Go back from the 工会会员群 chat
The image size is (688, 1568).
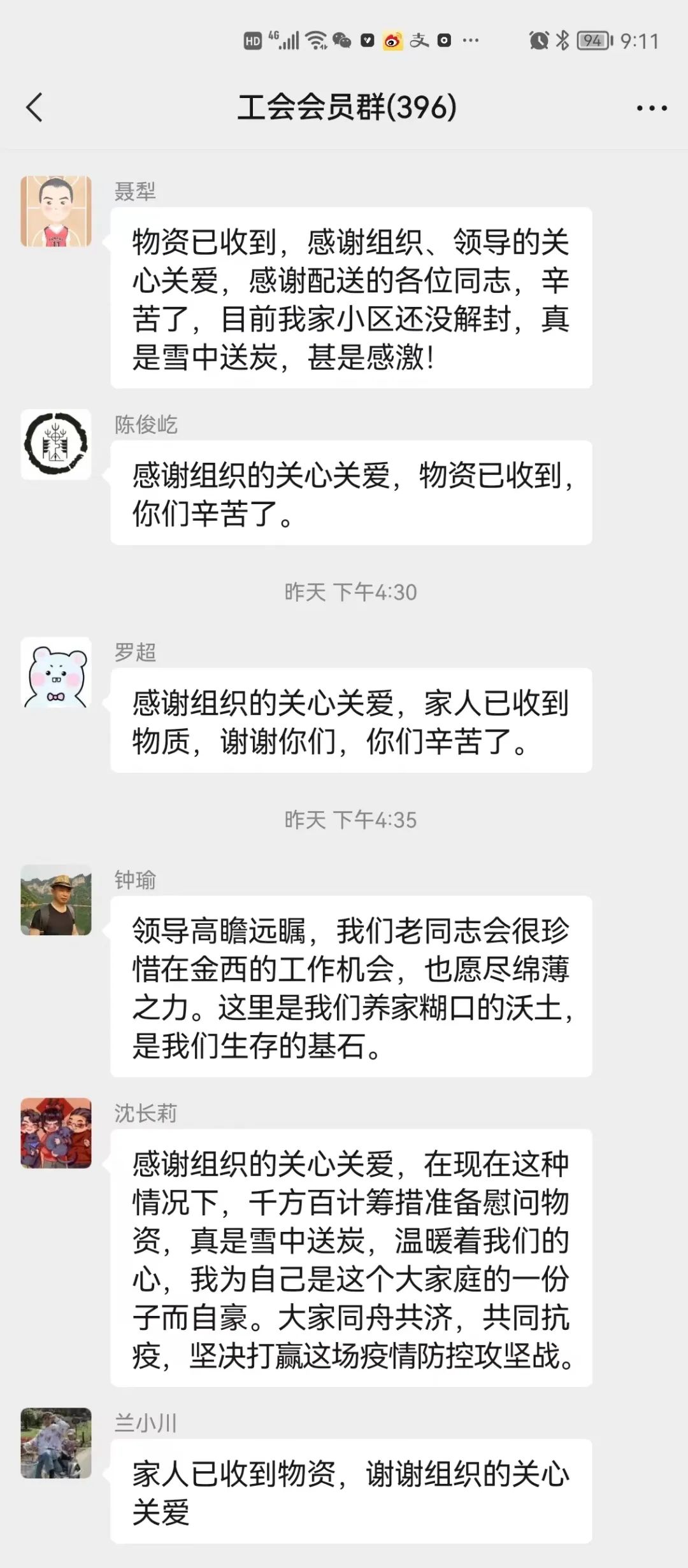[34, 107]
